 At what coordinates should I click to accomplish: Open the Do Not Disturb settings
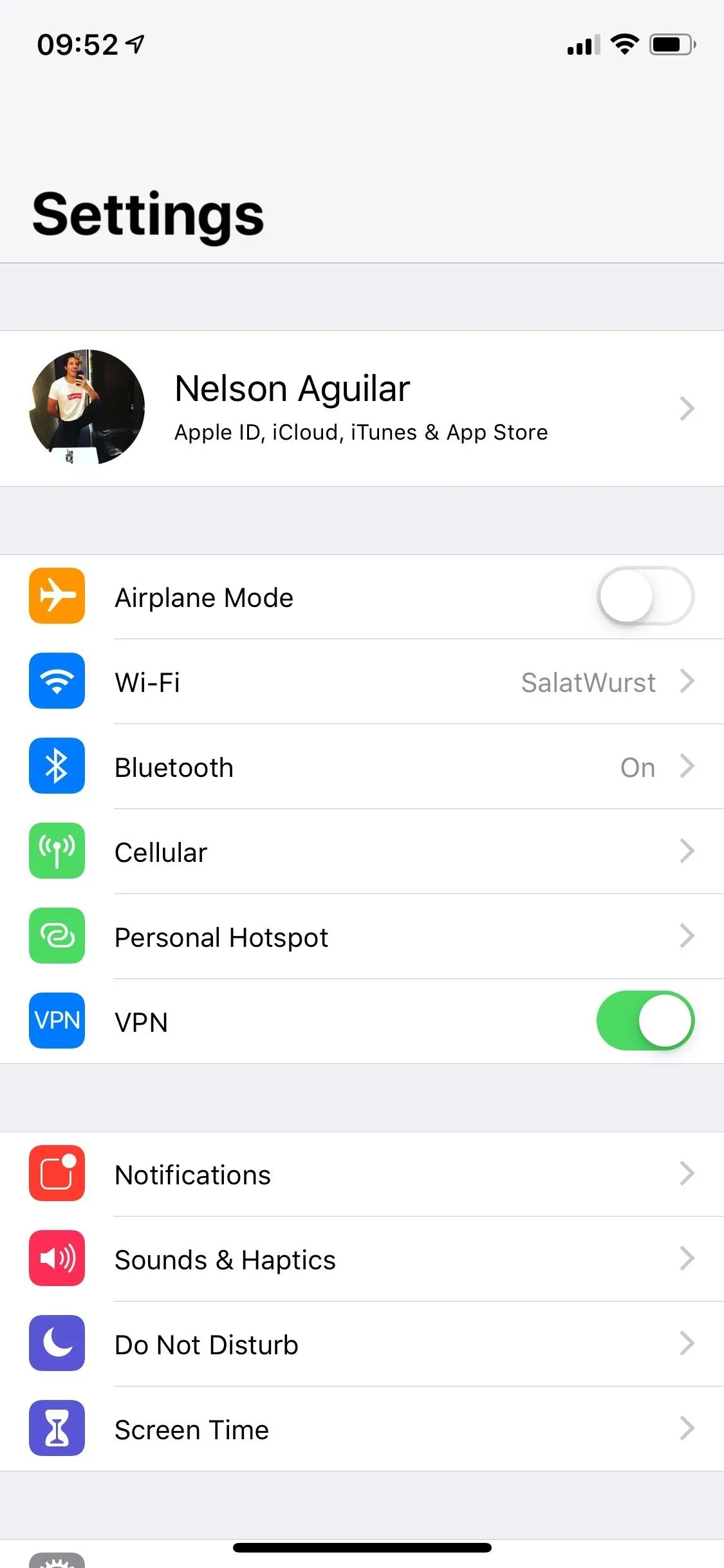point(362,1344)
